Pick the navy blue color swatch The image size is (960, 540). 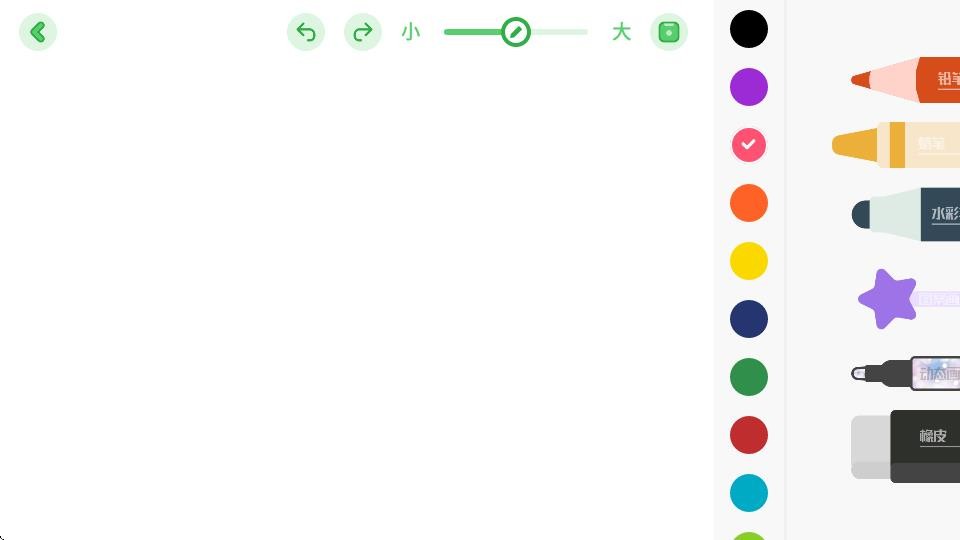point(748,319)
